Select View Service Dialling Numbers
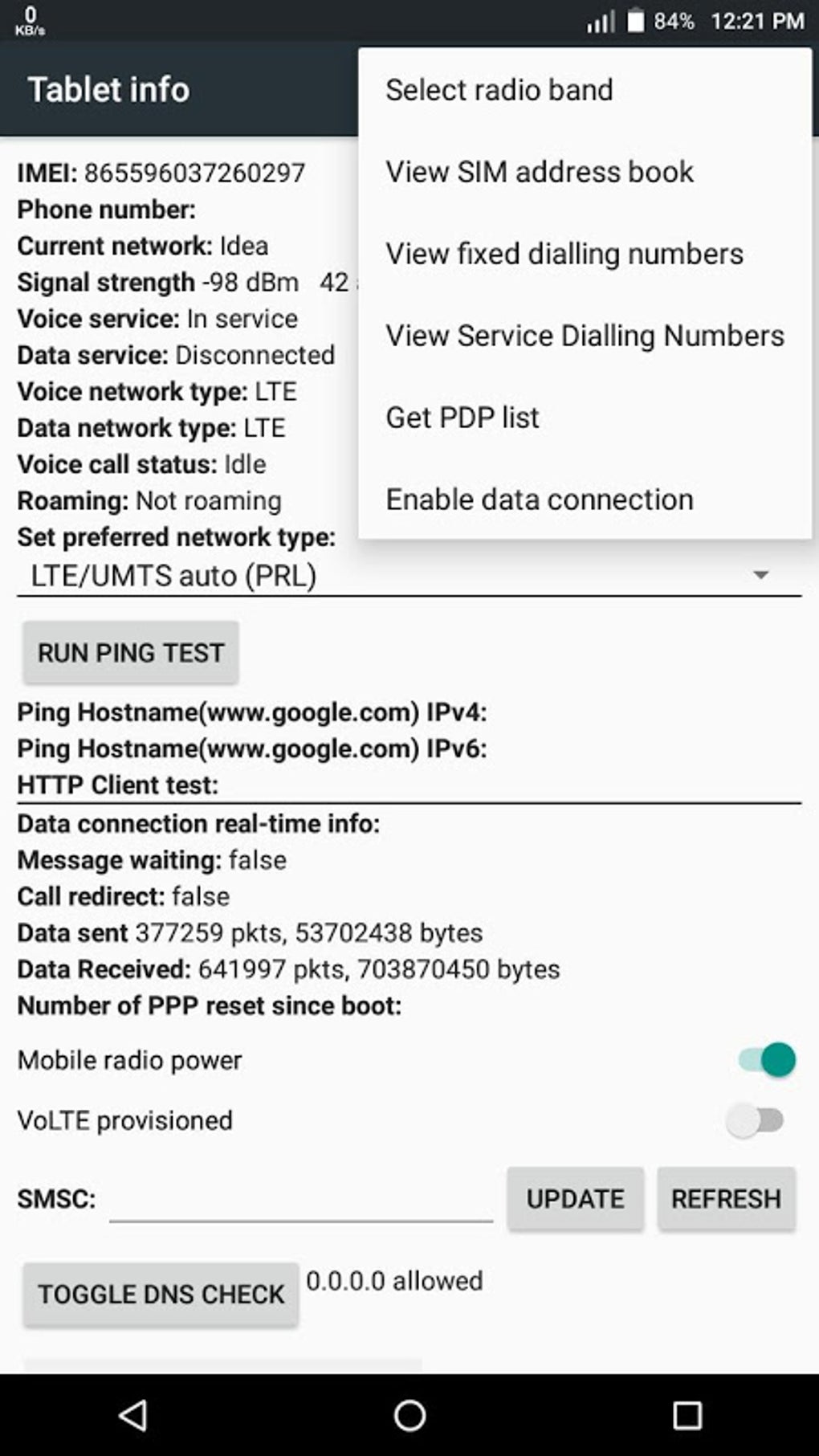 click(584, 336)
